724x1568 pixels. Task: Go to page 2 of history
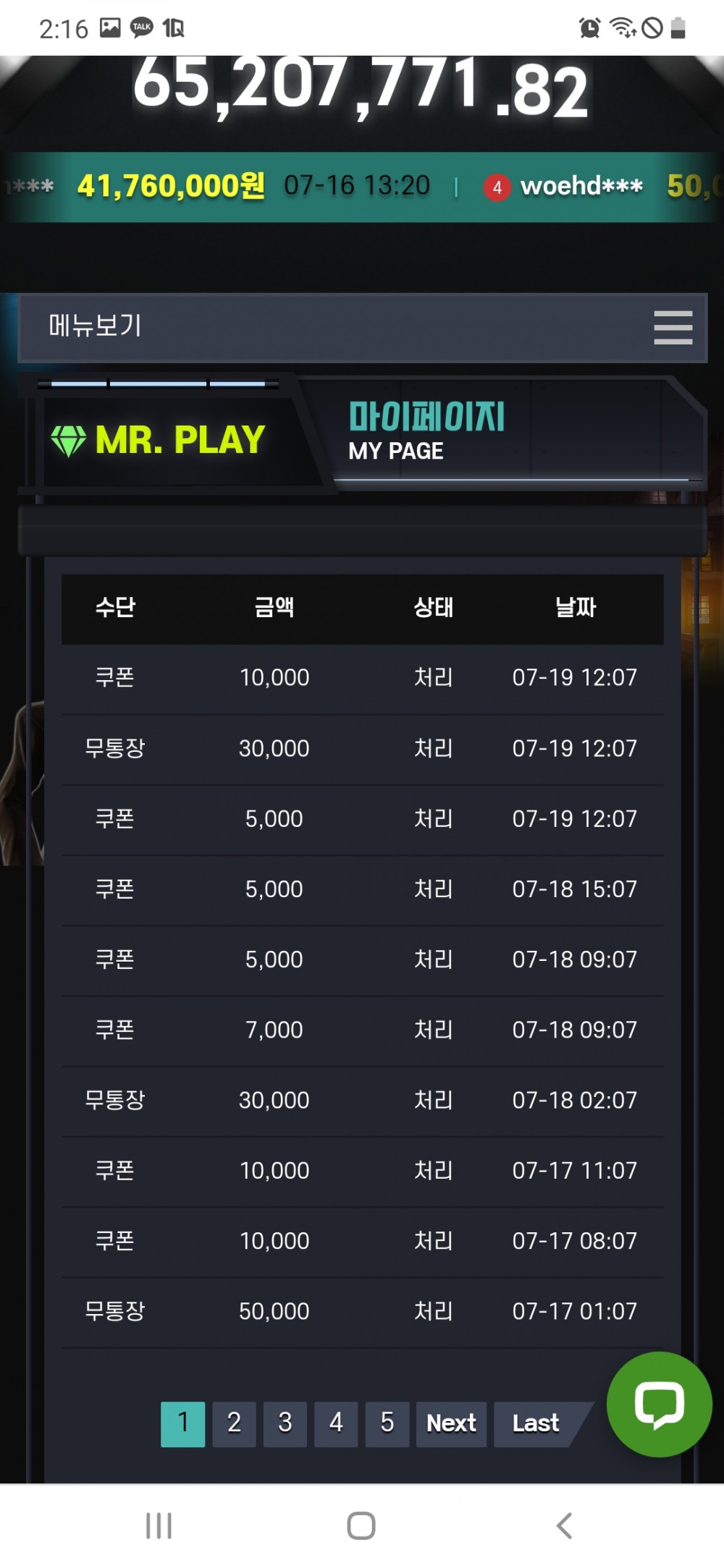234,1423
